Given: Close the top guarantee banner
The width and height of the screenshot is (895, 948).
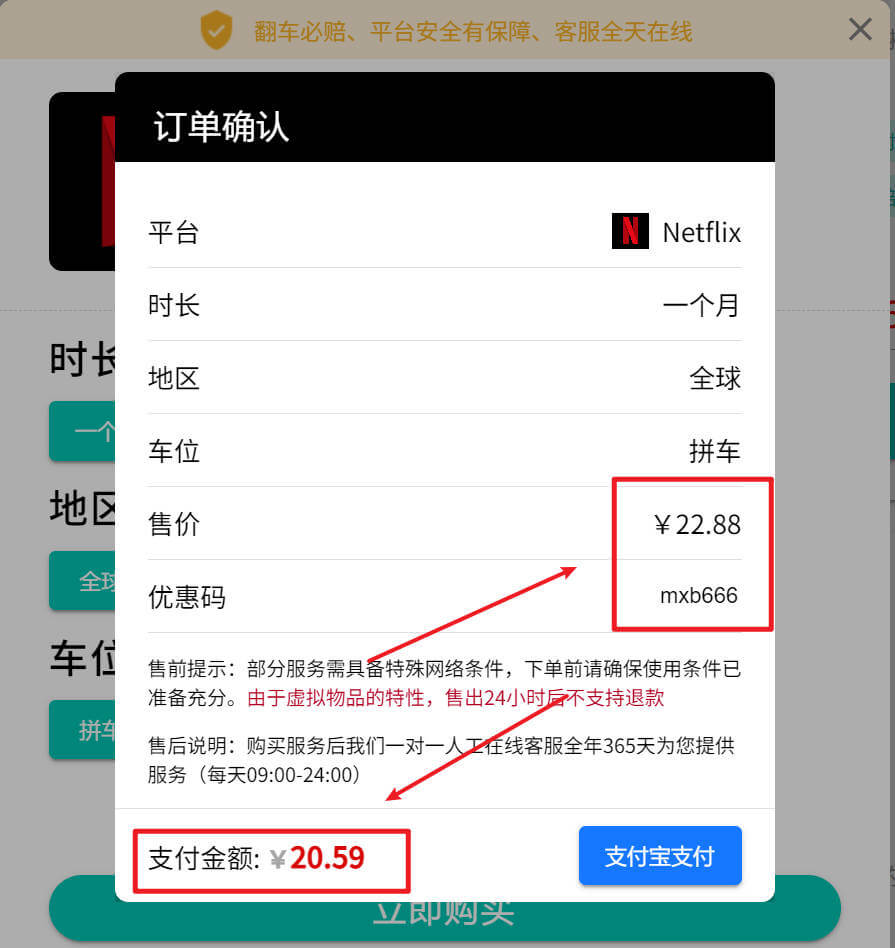Looking at the screenshot, I should pos(860,29).
